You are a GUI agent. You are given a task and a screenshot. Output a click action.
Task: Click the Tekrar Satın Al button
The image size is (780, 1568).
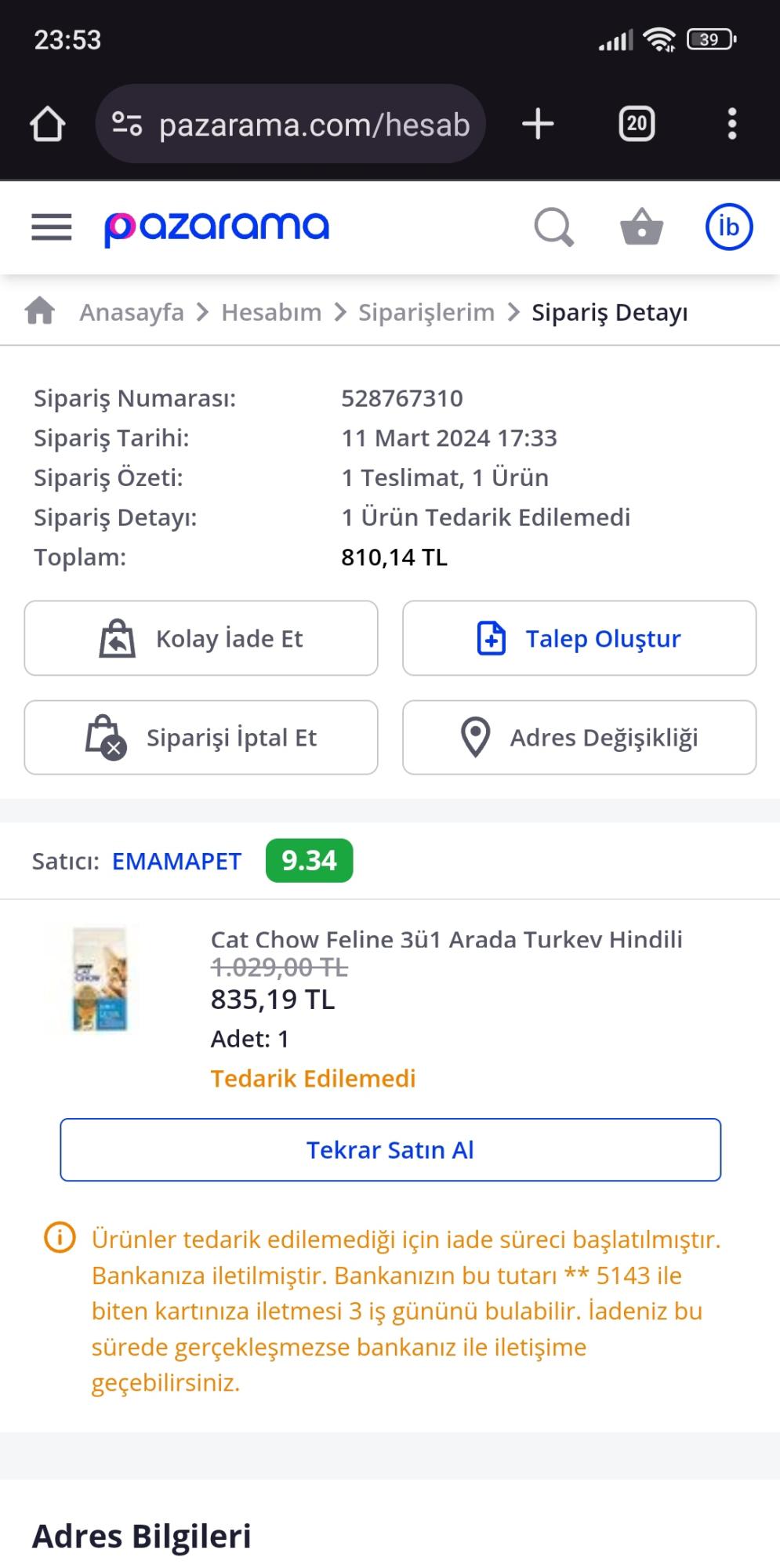pyautogui.click(x=390, y=1149)
